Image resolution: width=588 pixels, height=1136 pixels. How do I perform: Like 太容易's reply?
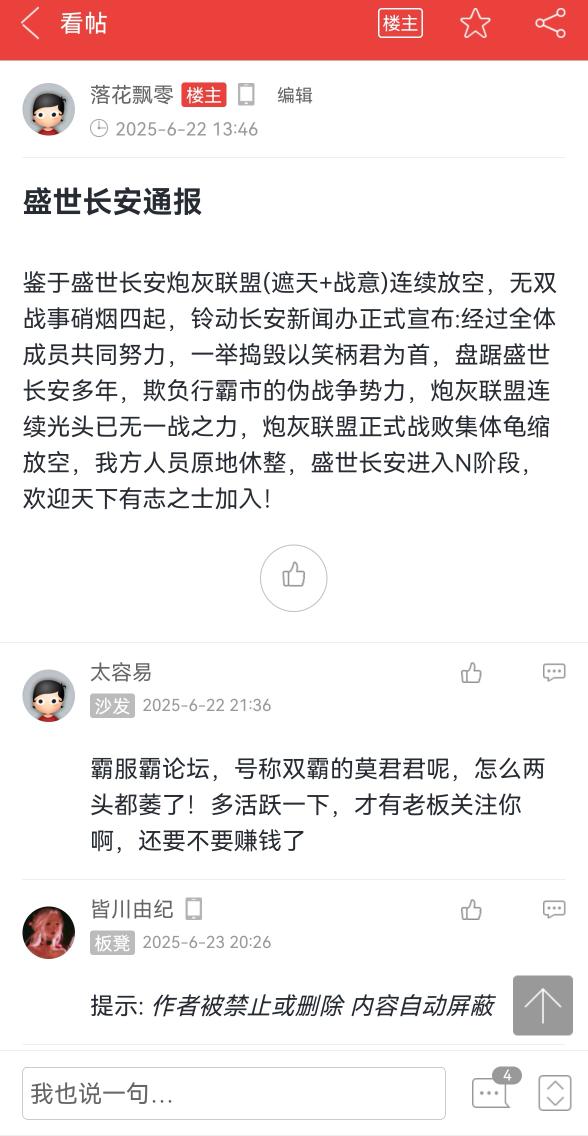click(471, 673)
